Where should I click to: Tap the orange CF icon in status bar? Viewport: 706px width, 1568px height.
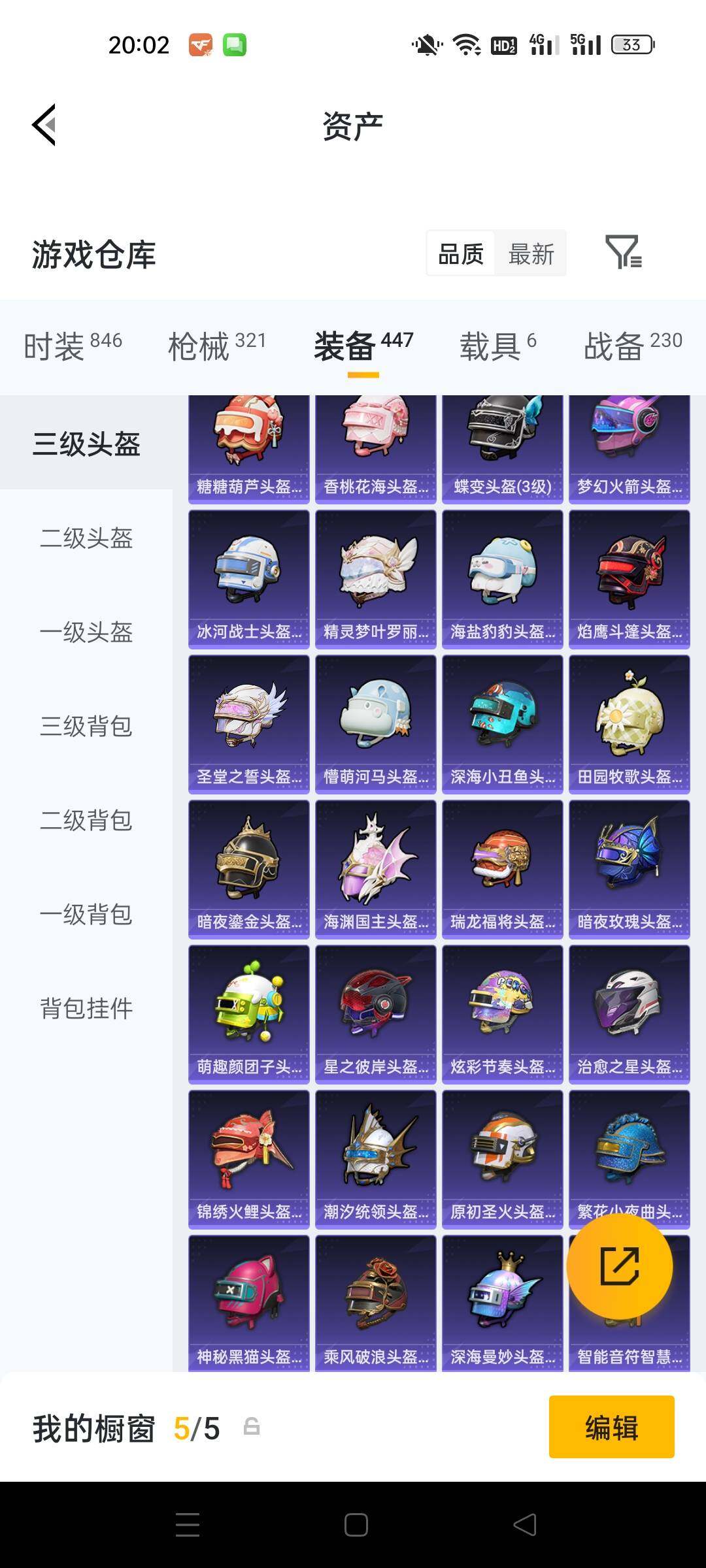(201, 44)
